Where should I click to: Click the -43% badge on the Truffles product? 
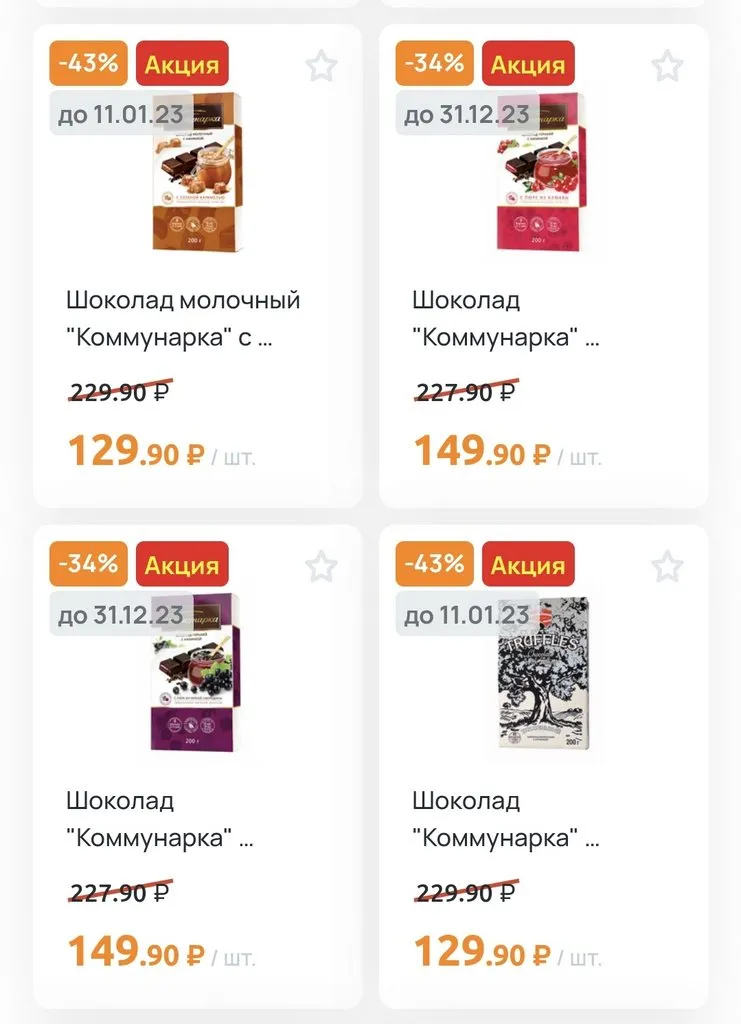433,564
